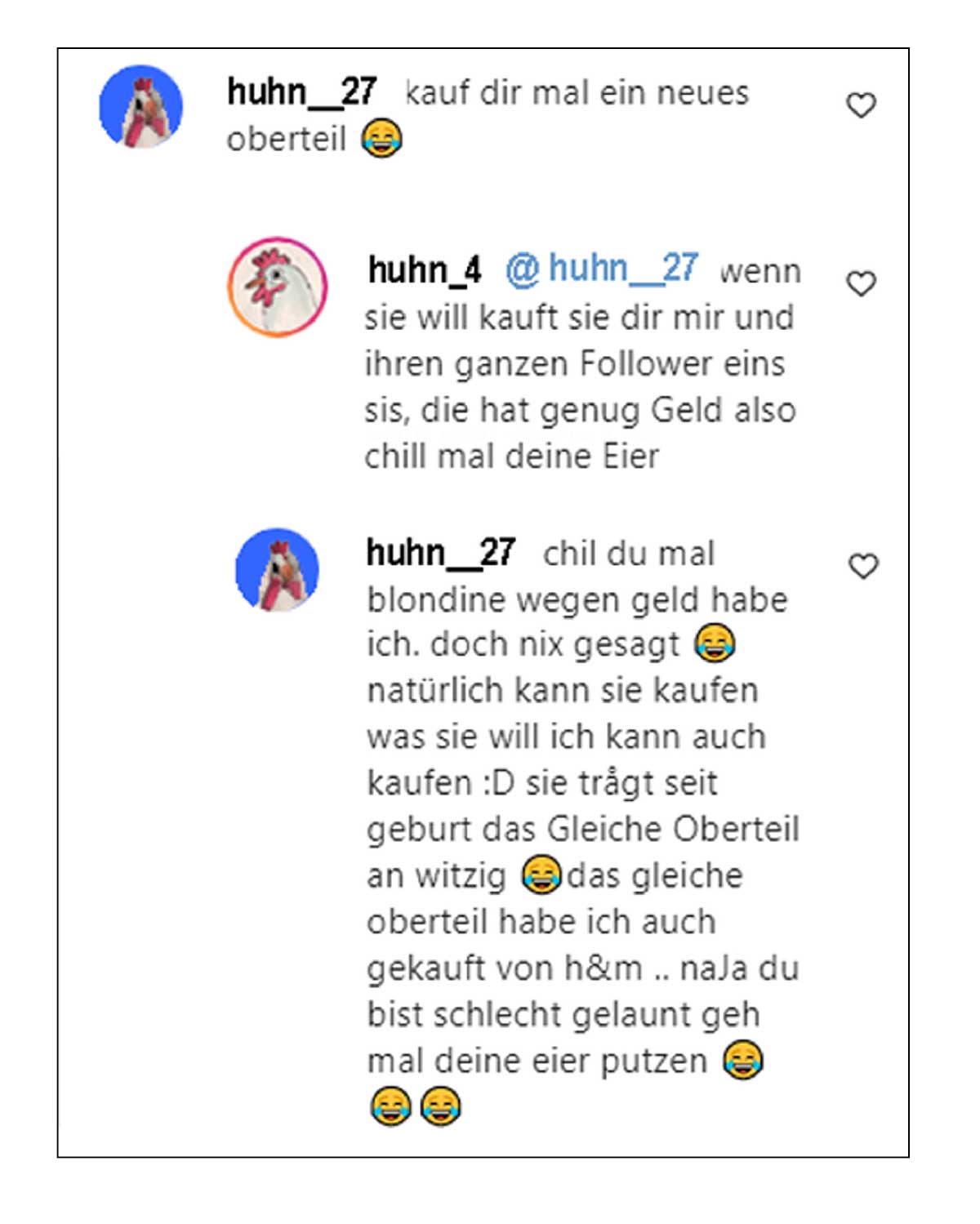Like the reply starting "chil du mal blondine"

[863, 566]
